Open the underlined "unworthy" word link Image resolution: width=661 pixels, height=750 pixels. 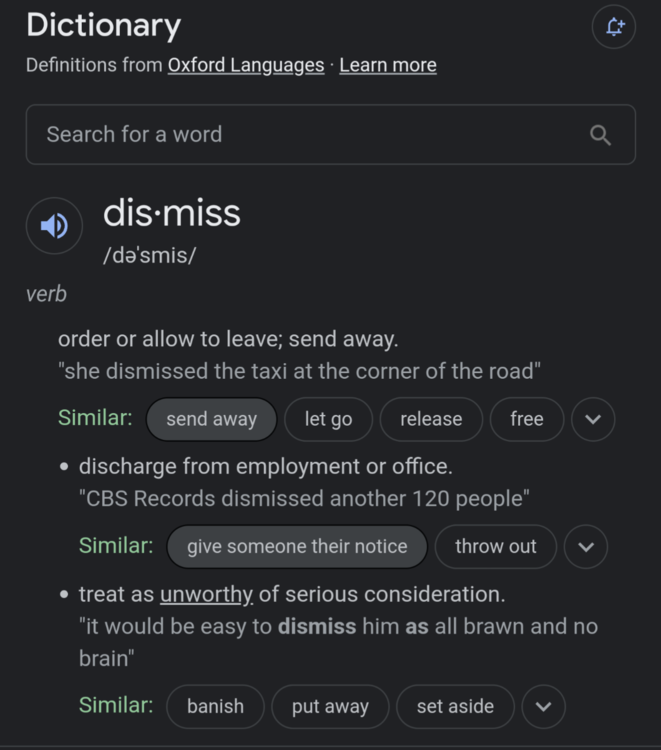click(206, 594)
